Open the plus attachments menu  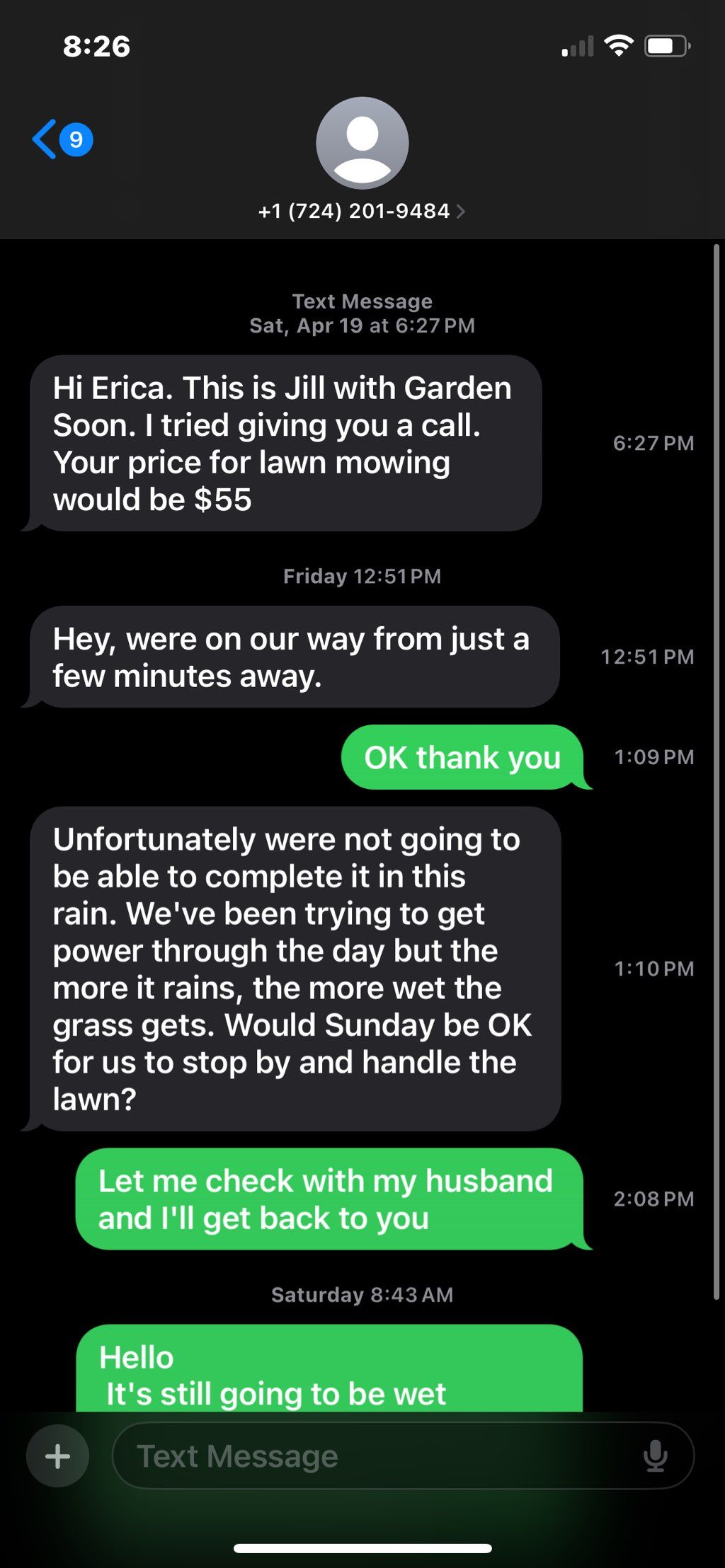coord(57,1455)
